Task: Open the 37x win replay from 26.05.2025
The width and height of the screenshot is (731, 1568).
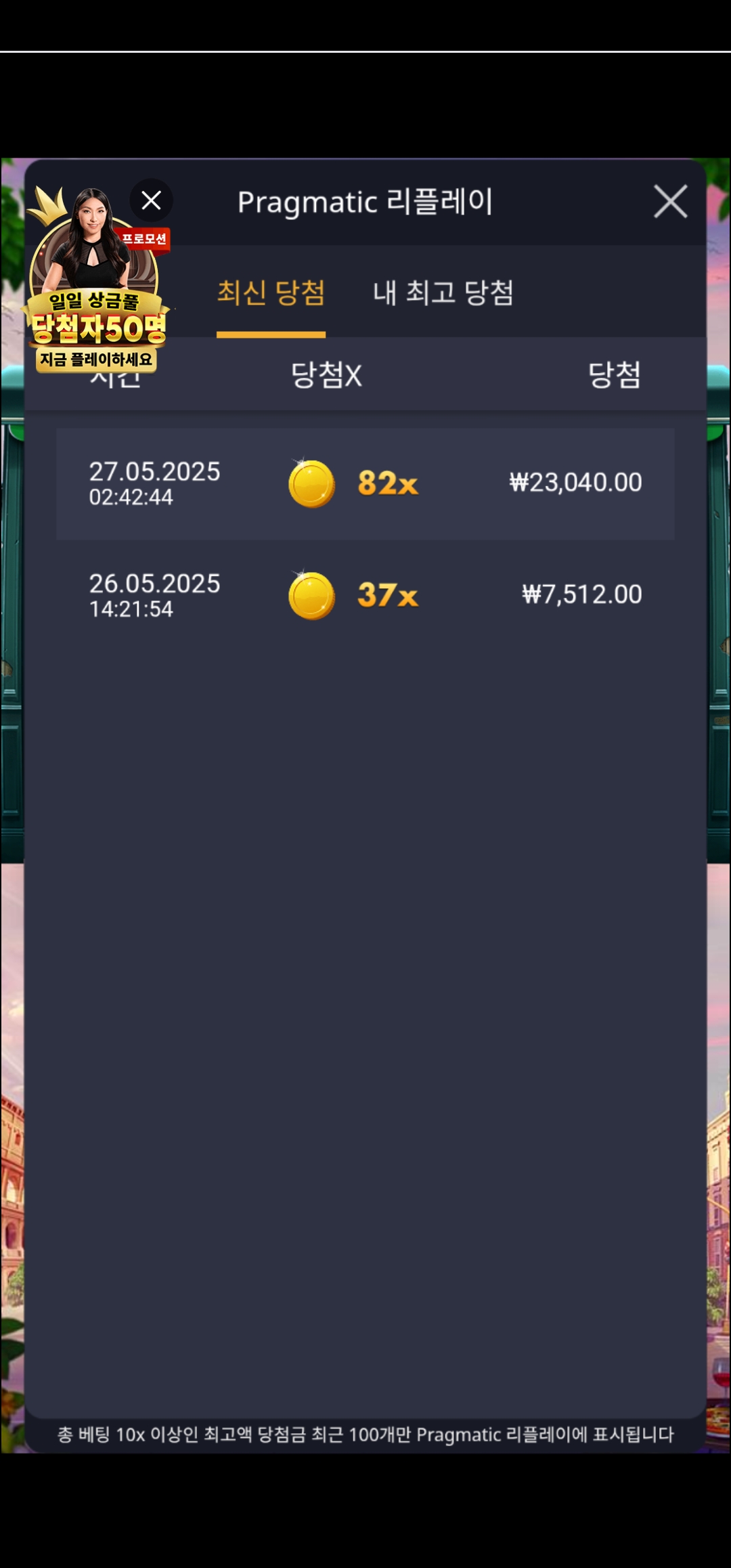Action: (x=365, y=596)
